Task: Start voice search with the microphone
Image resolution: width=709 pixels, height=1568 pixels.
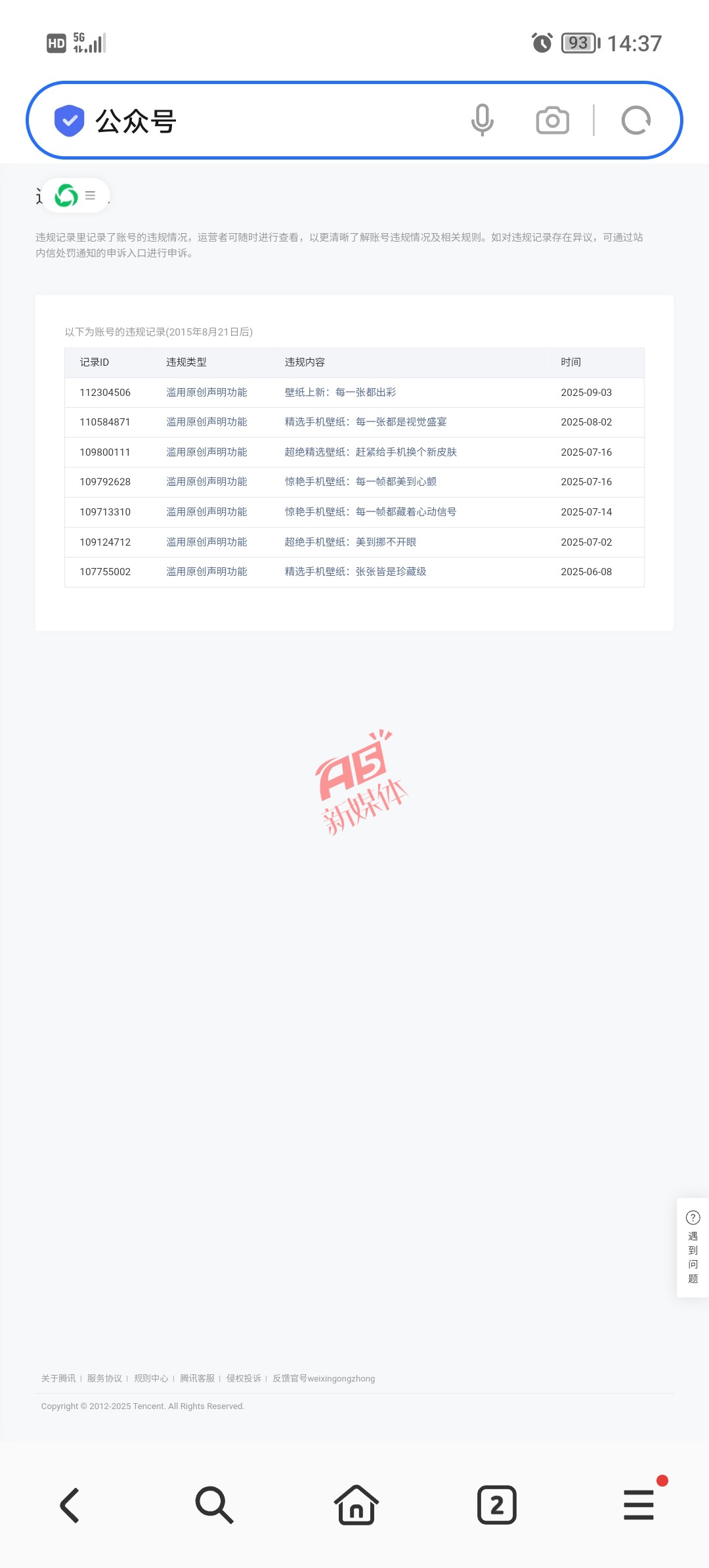Action: tap(482, 120)
